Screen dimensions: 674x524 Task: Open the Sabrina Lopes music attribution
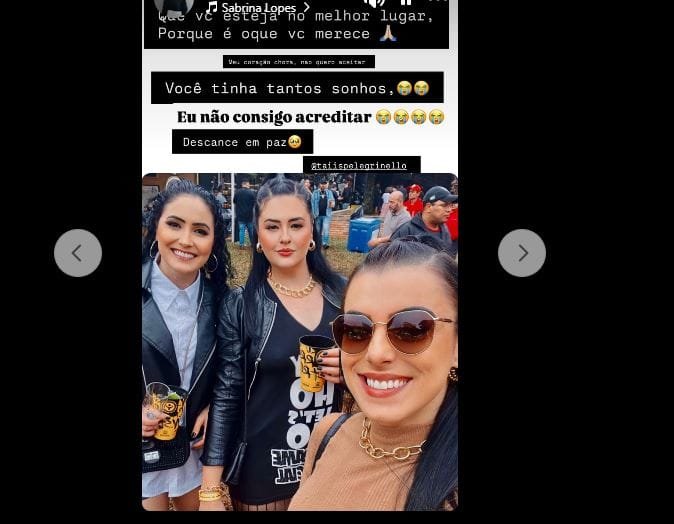259,7
